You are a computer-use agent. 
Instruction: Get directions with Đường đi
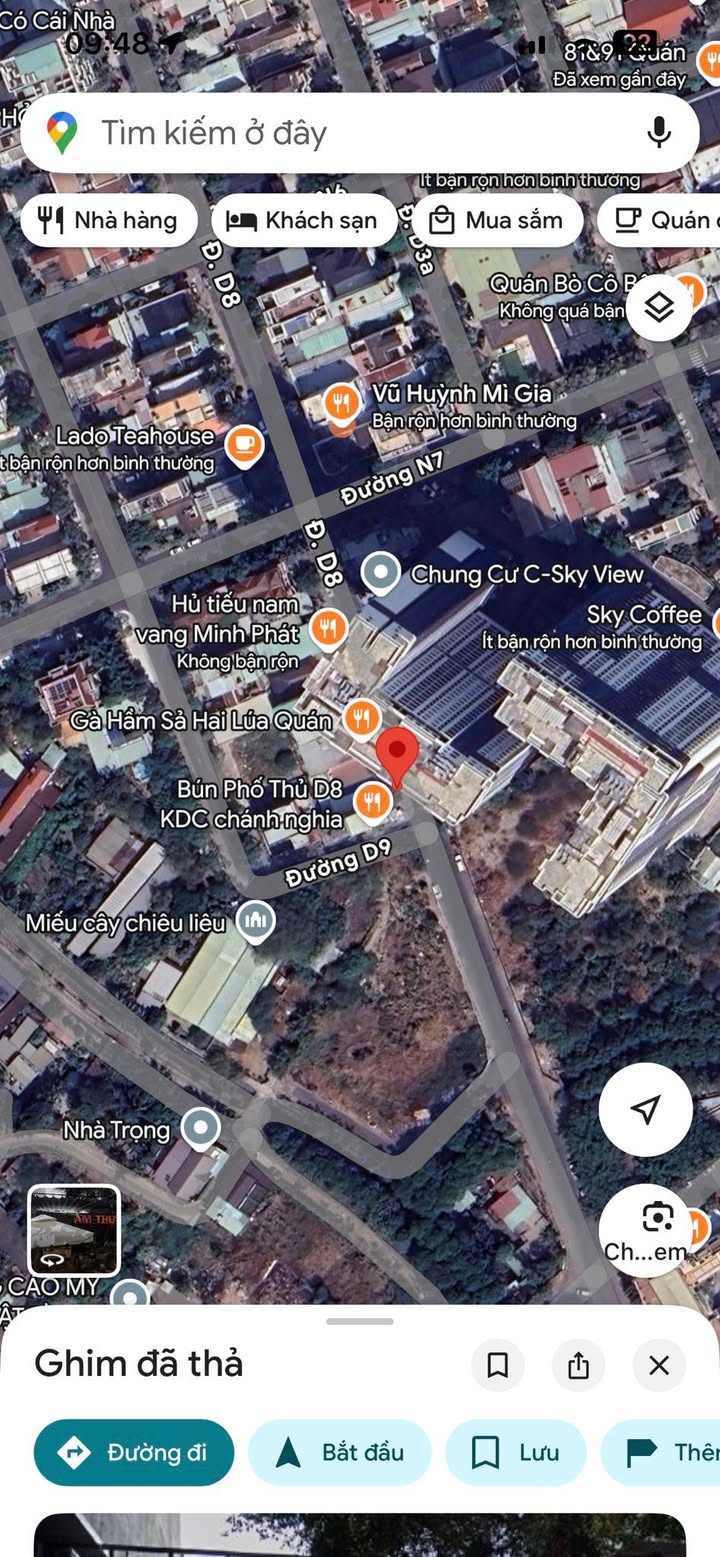(134, 1452)
